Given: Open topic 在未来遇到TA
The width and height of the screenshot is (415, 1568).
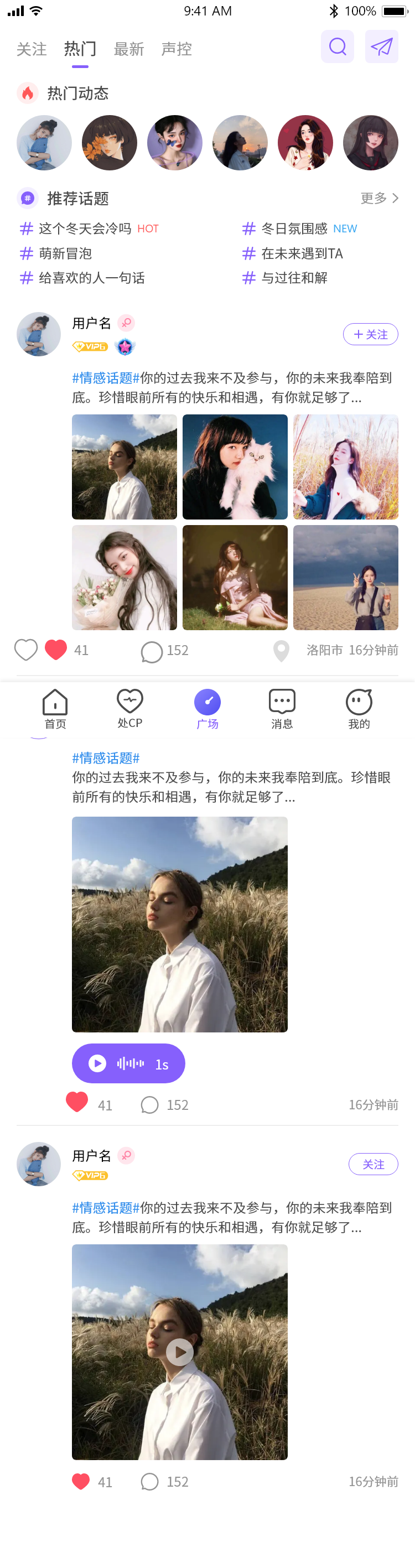Looking at the screenshot, I should pos(302,253).
